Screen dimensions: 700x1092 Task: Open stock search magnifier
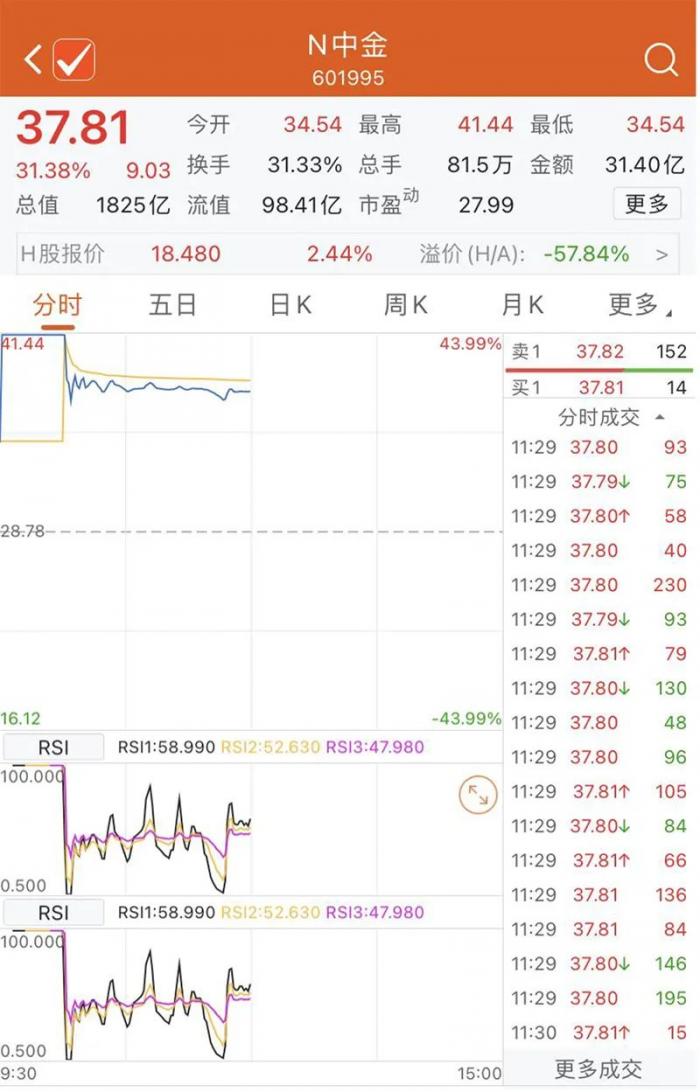coord(660,60)
